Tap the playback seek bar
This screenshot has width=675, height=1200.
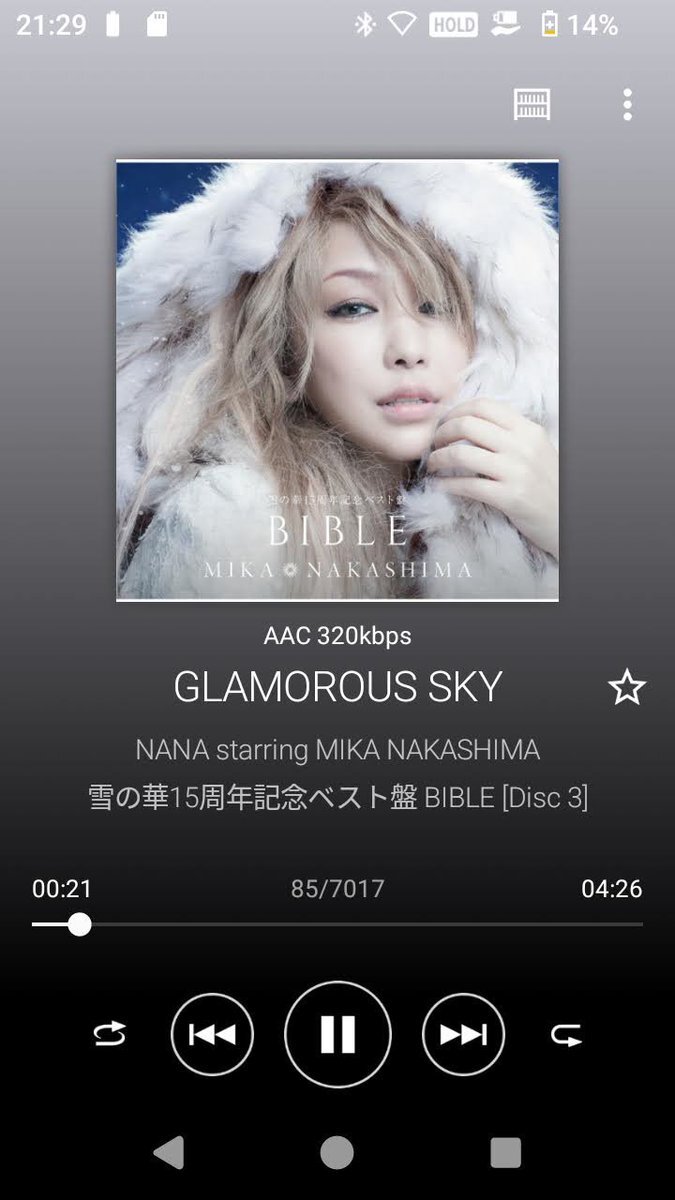(337, 925)
